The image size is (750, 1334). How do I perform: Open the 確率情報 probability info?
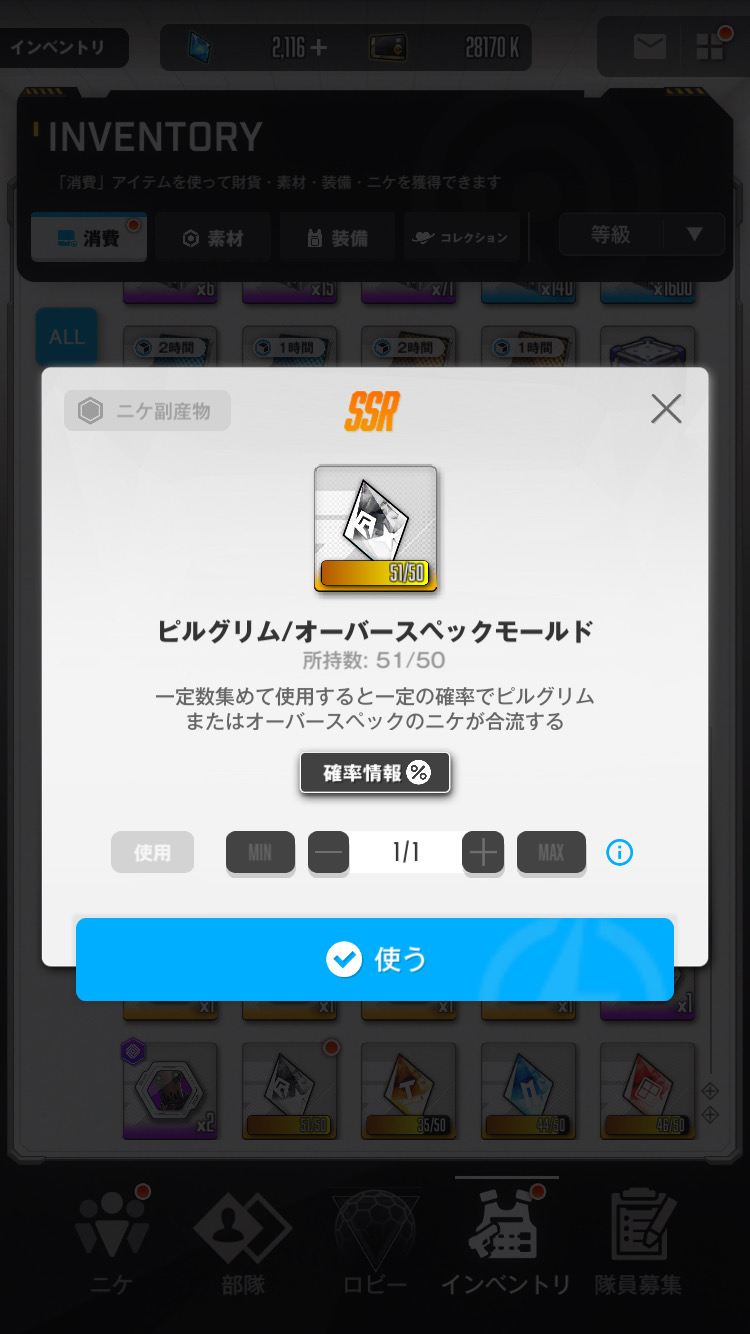[375, 773]
